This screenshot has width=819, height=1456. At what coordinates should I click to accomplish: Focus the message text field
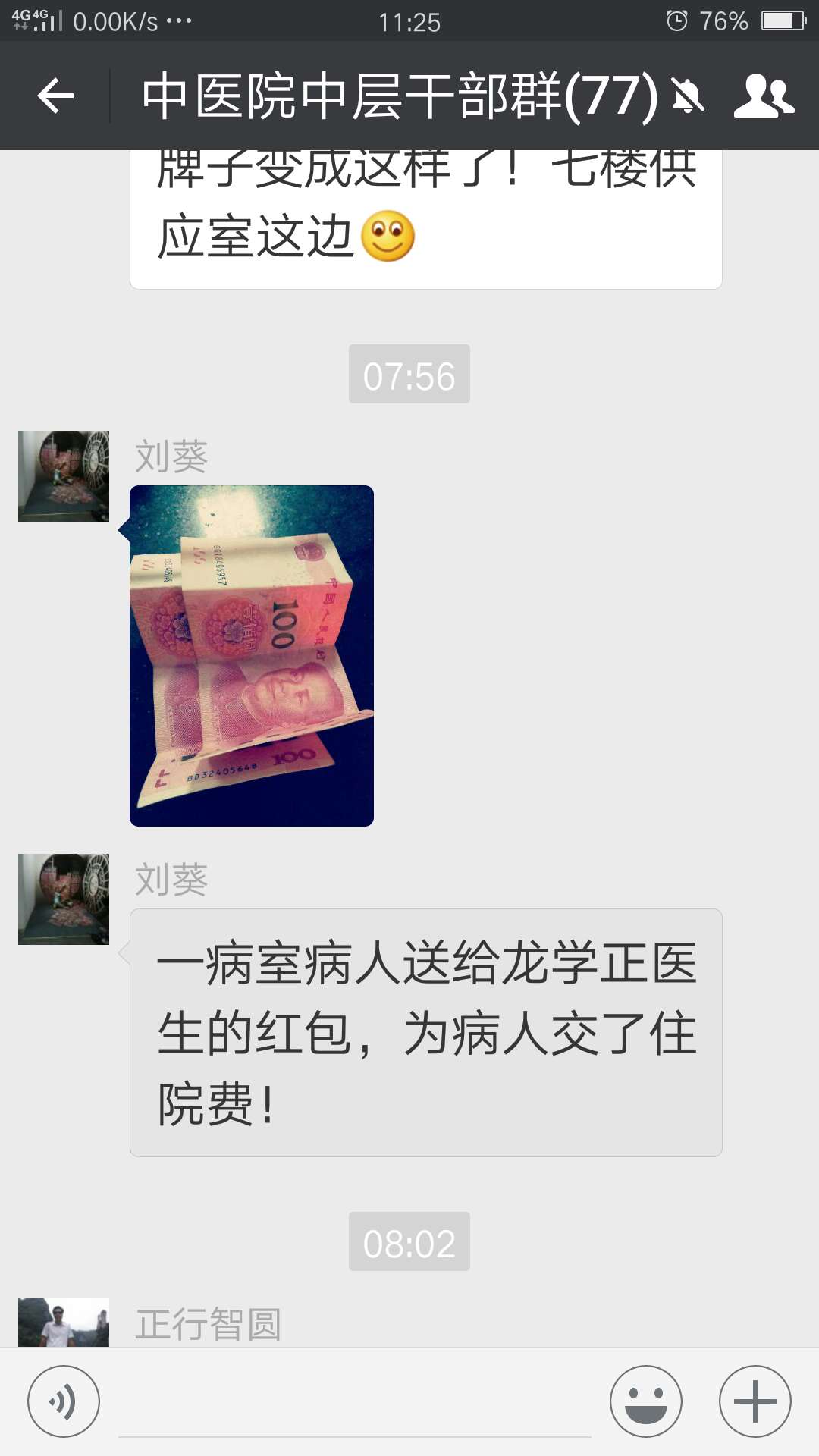coord(355,1403)
